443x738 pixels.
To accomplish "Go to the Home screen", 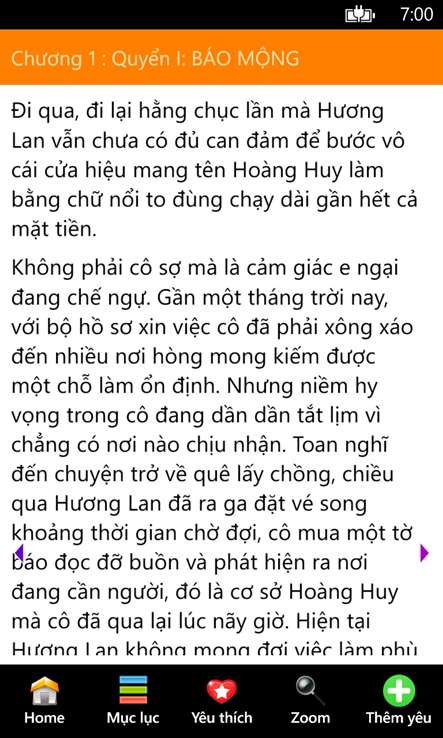I will (x=44, y=700).
